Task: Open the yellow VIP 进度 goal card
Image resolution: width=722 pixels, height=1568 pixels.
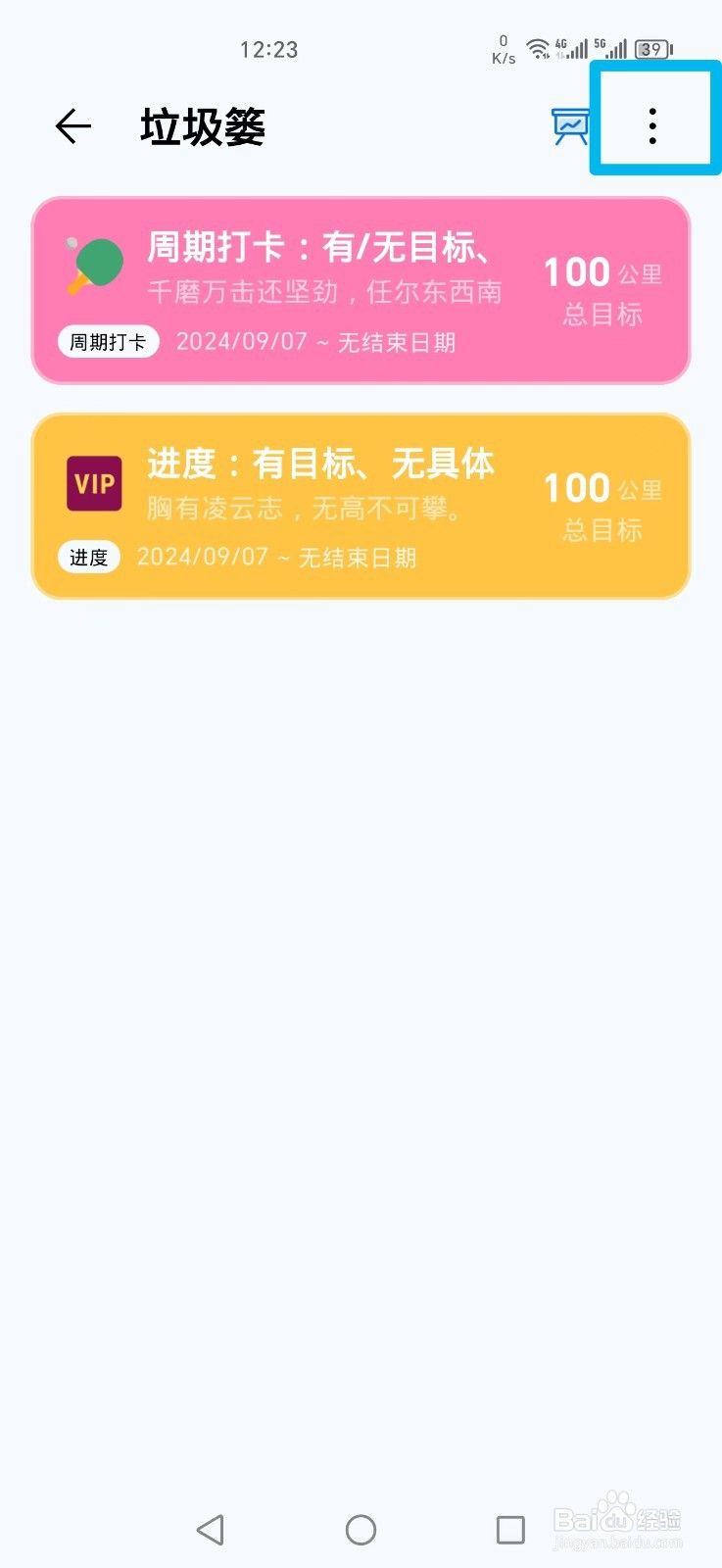Action: (361, 506)
